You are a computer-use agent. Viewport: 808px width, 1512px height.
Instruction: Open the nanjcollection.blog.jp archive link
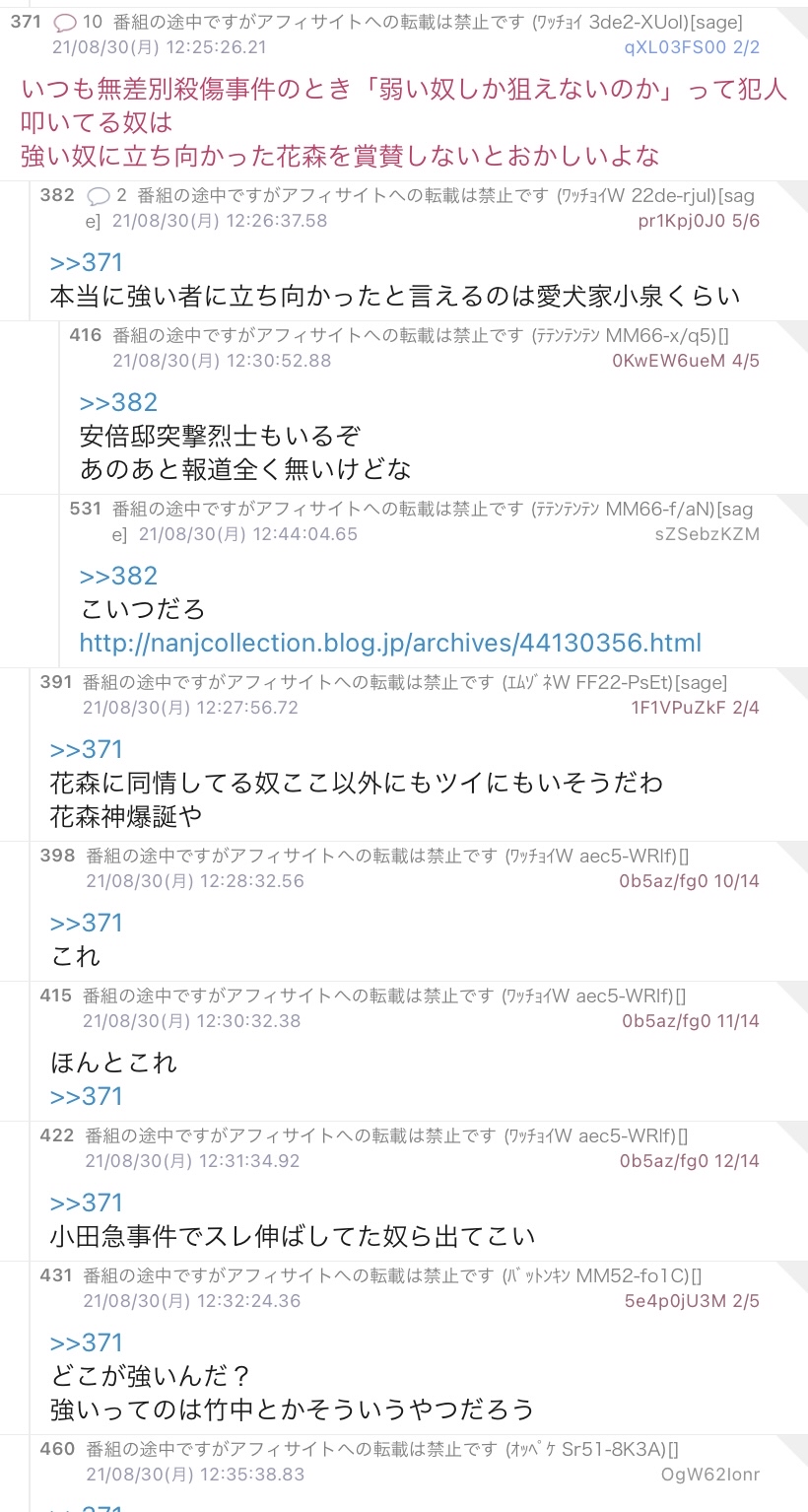pos(390,644)
